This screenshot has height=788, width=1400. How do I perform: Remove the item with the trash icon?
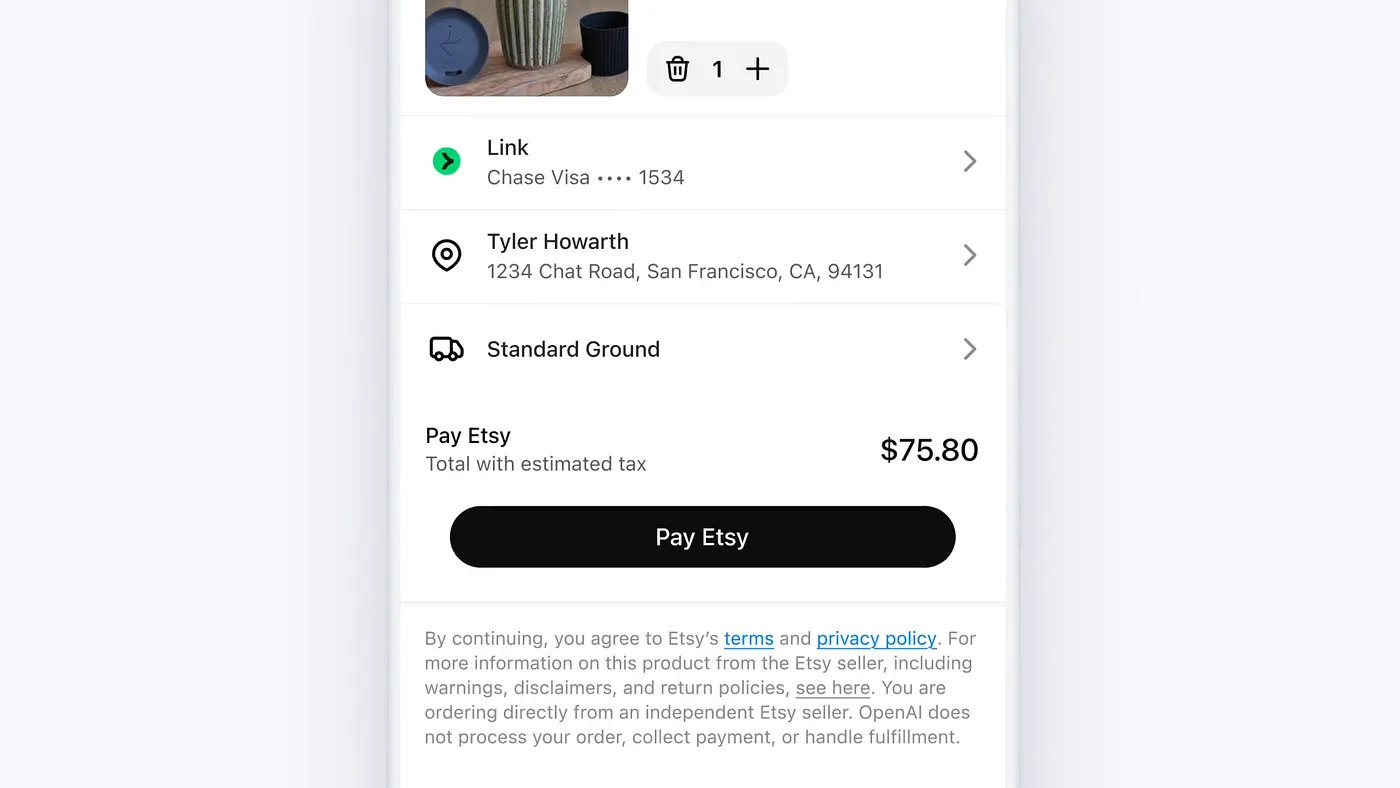tap(677, 69)
